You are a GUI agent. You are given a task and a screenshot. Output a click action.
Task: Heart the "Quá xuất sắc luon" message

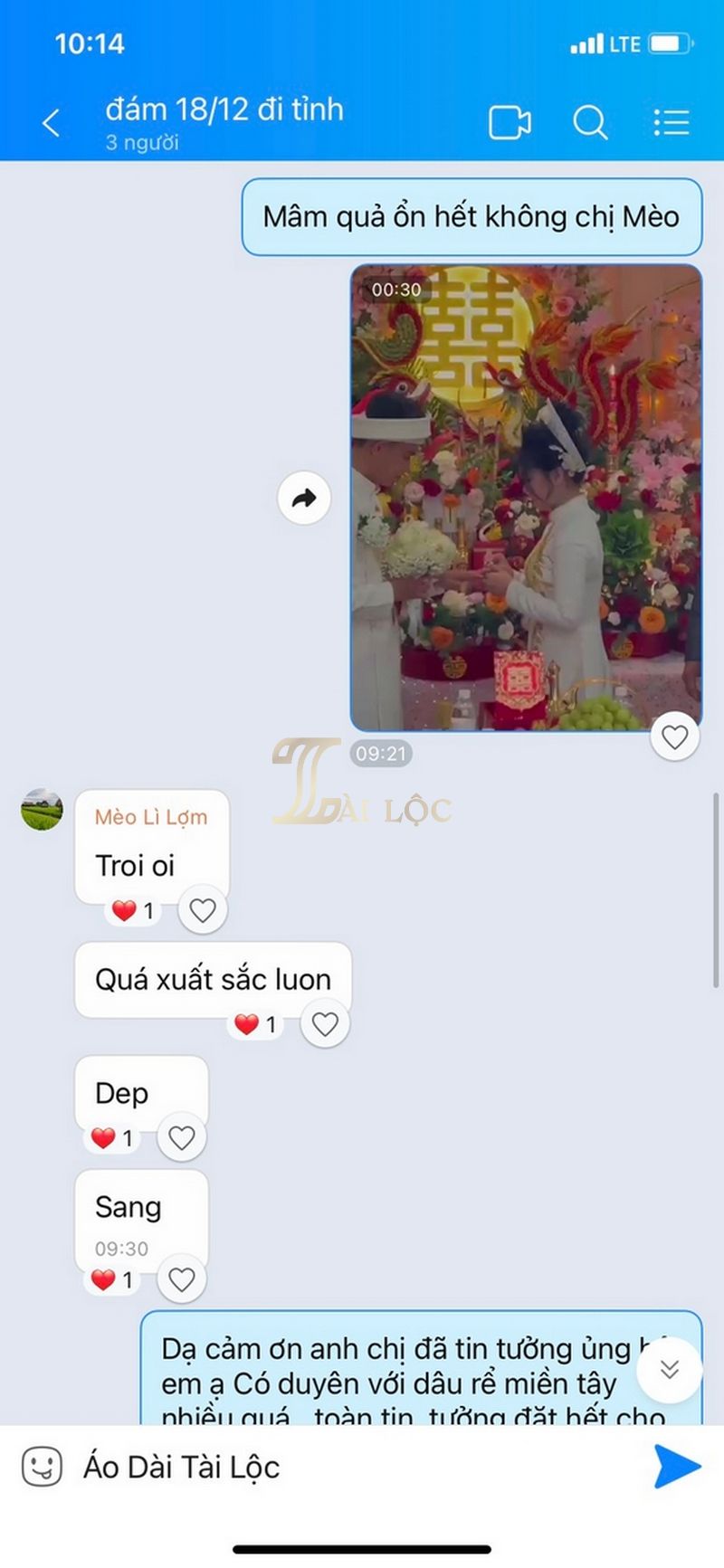coord(325,1024)
